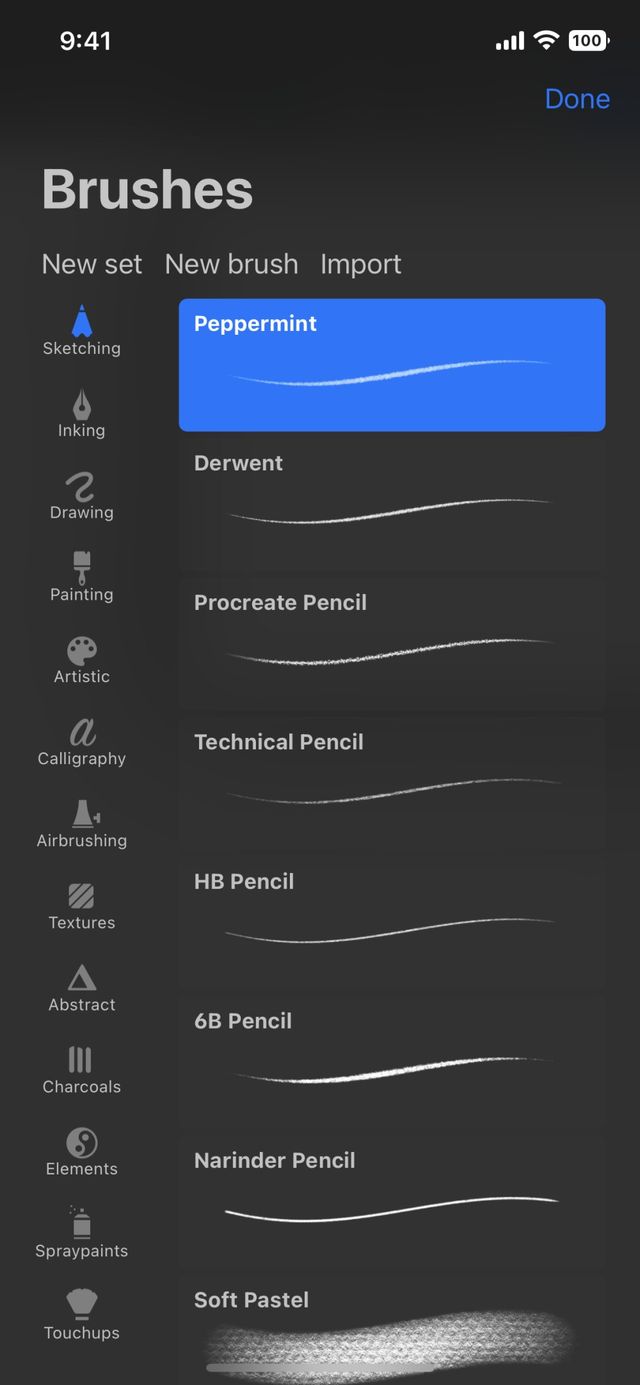
Task: Select the Procreate Pencil brush
Action: pos(392,644)
